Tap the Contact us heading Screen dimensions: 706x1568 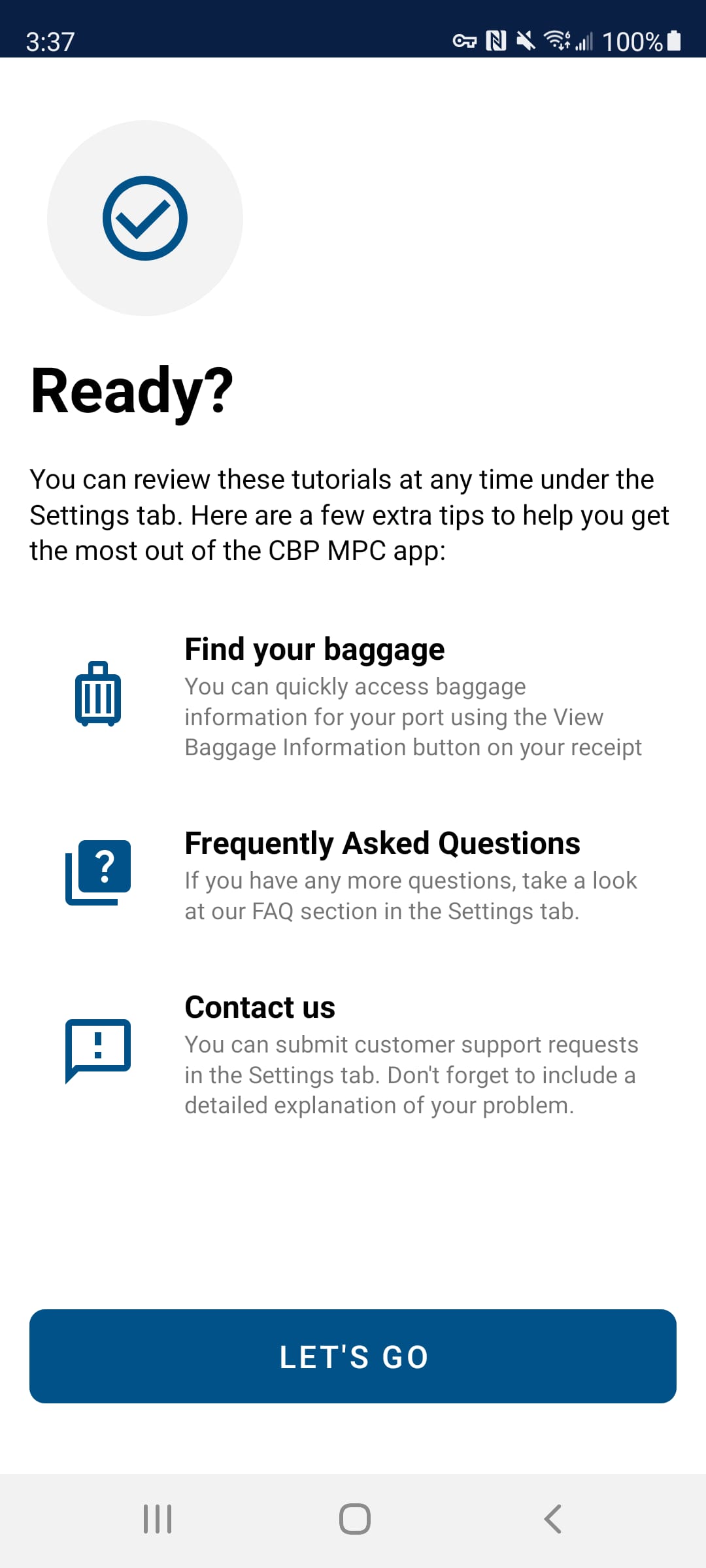click(x=260, y=1007)
